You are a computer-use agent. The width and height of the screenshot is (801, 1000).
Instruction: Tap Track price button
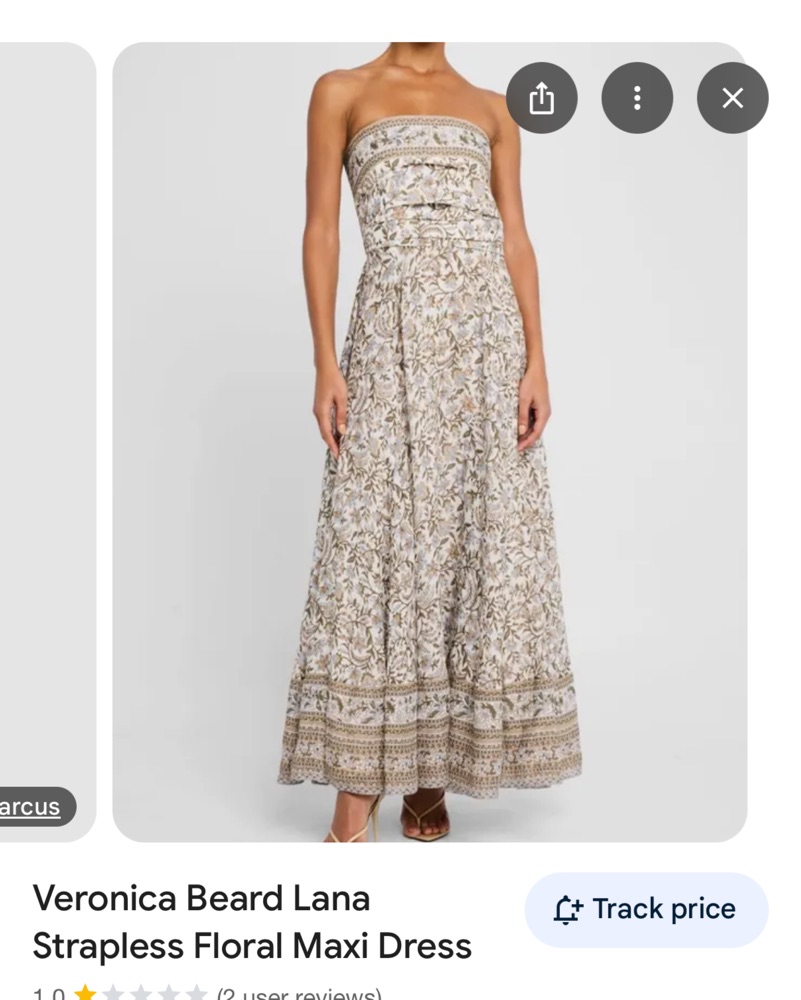646,909
